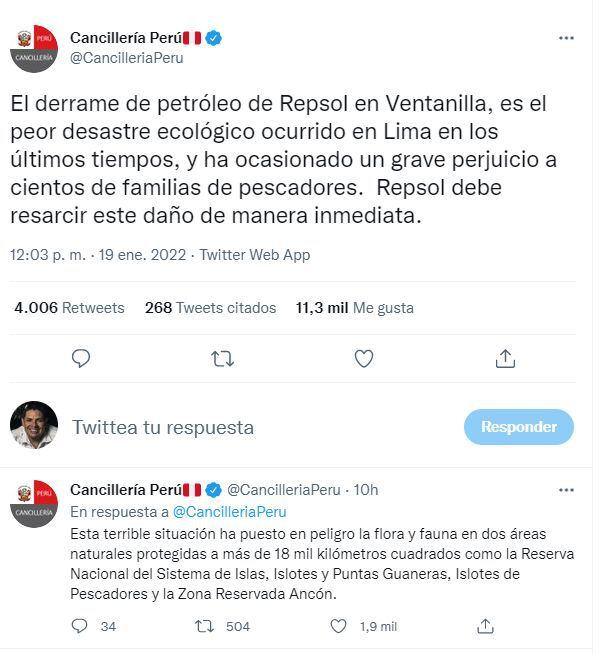The width and height of the screenshot is (610, 654).
Task: Like the main tweet about Repsol
Action: click(364, 358)
